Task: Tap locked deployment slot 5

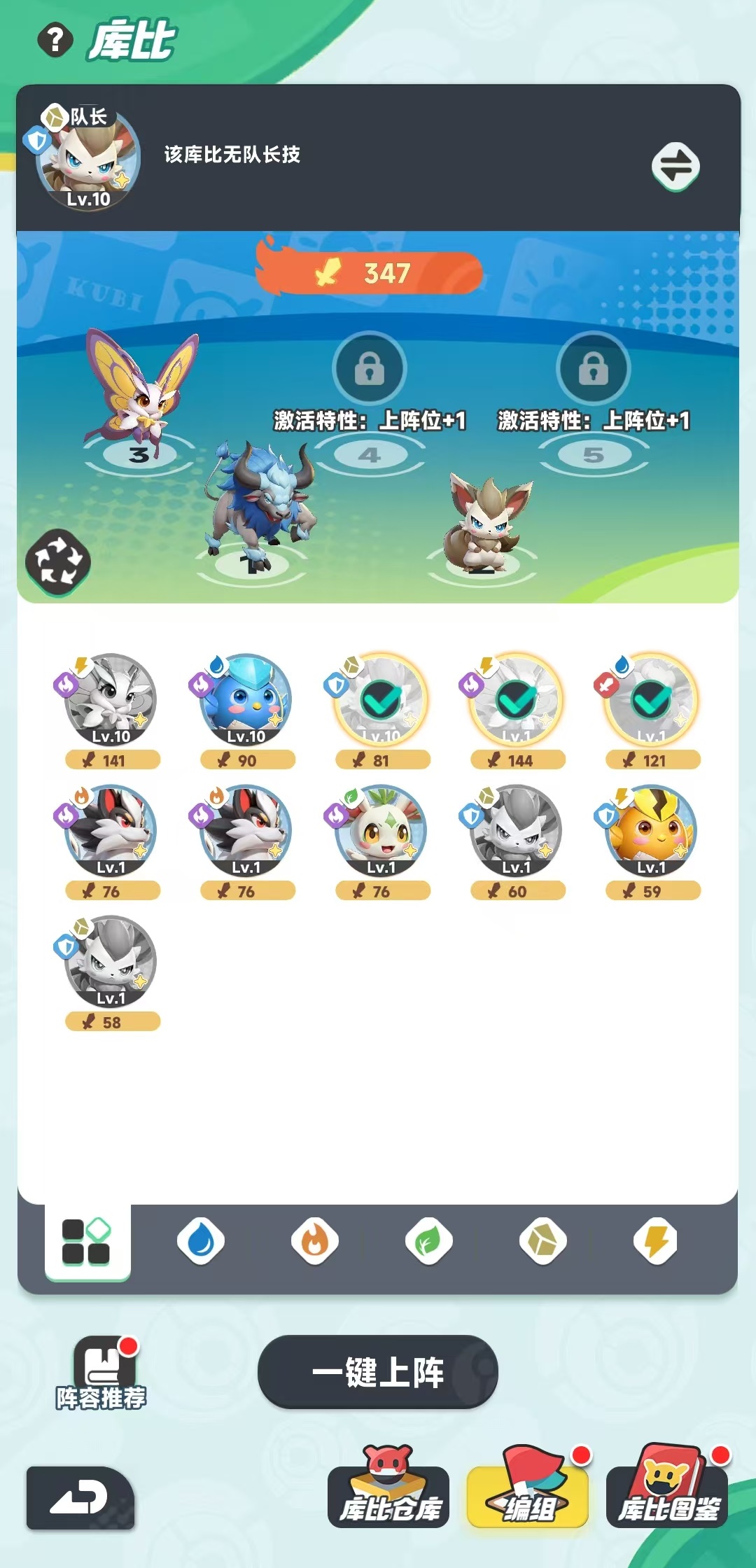Action: (593, 369)
